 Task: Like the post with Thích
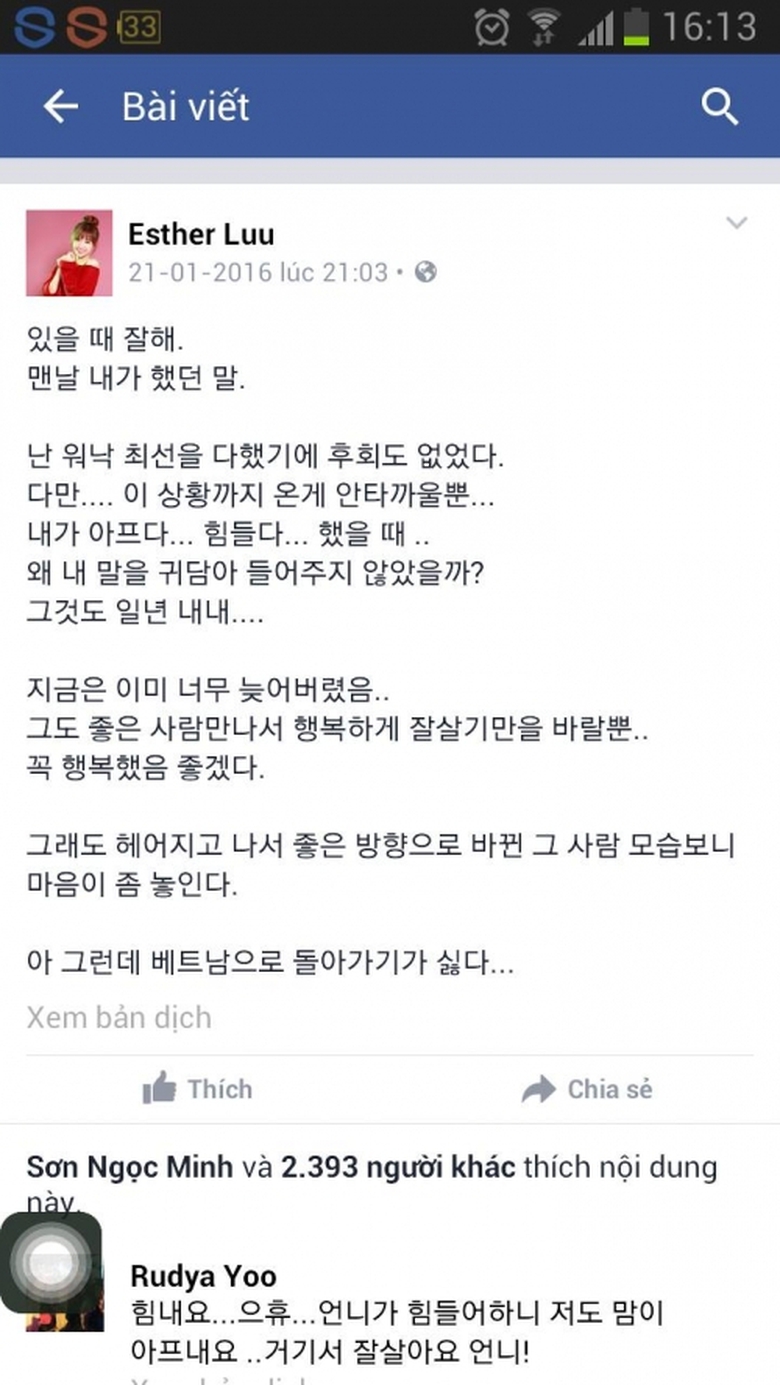pyautogui.click(x=198, y=1089)
